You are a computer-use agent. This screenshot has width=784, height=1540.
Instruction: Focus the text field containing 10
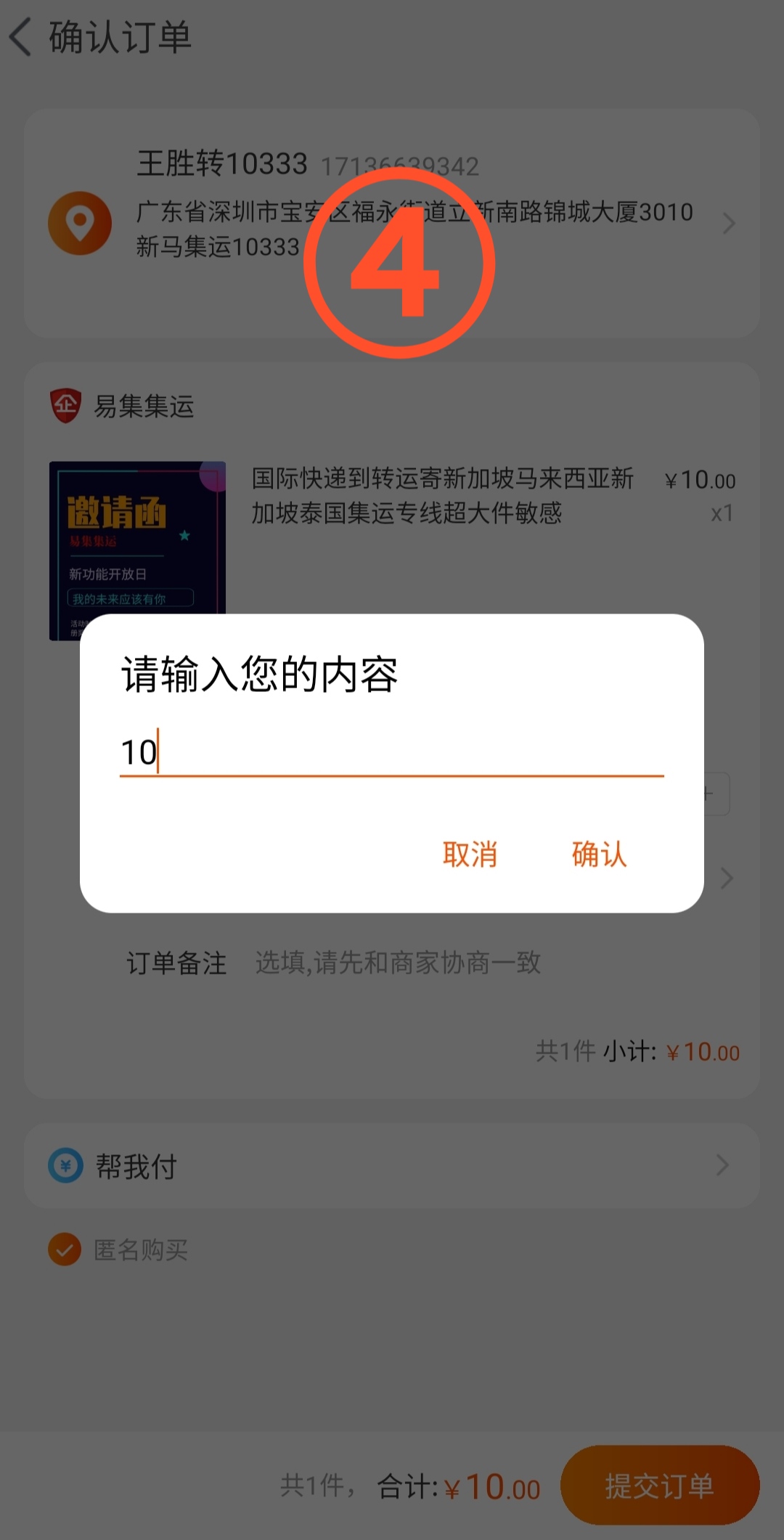[x=391, y=752]
